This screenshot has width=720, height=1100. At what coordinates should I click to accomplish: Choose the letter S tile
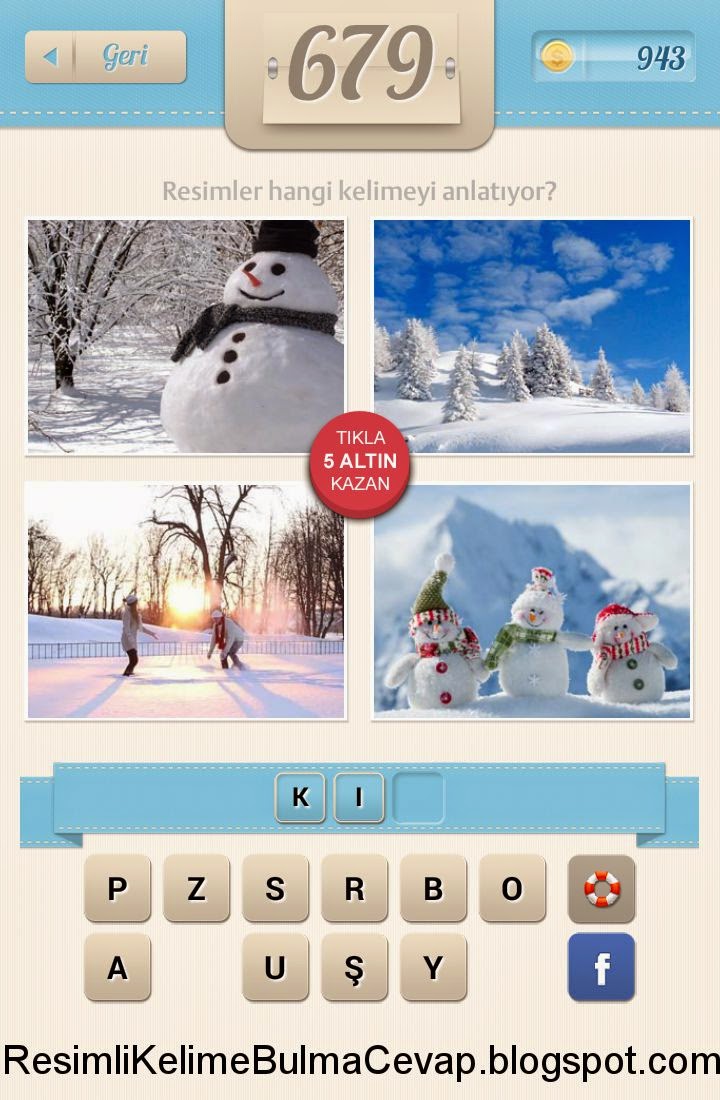275,888
